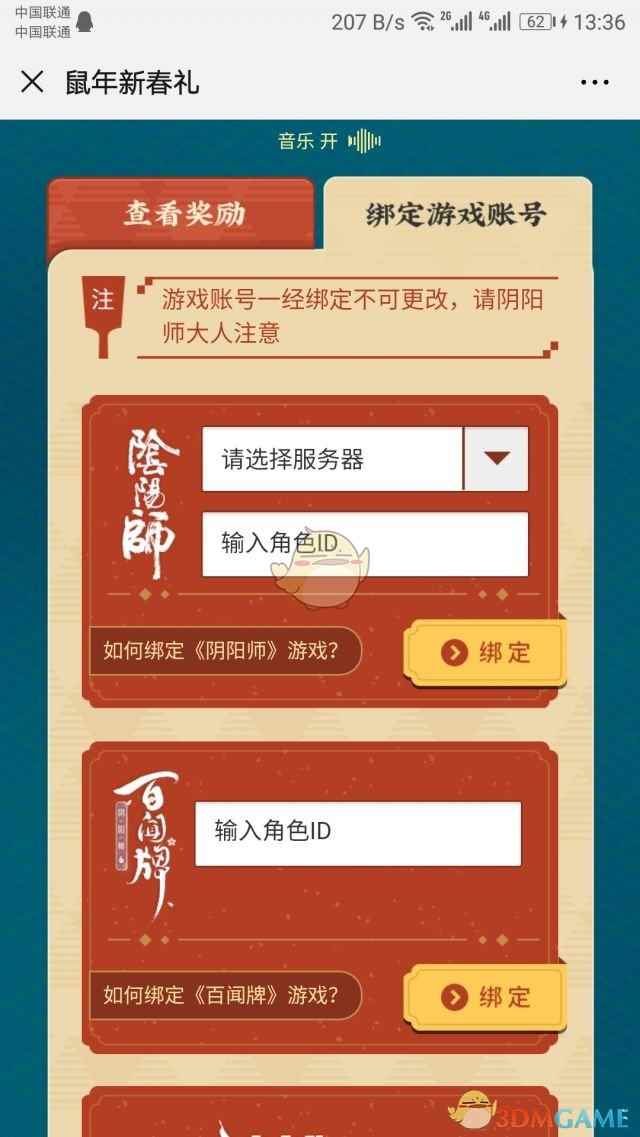Focus the 阴阳师 输入角色ID field
This screenshot has height=1137, width=640.
point(365,544)
